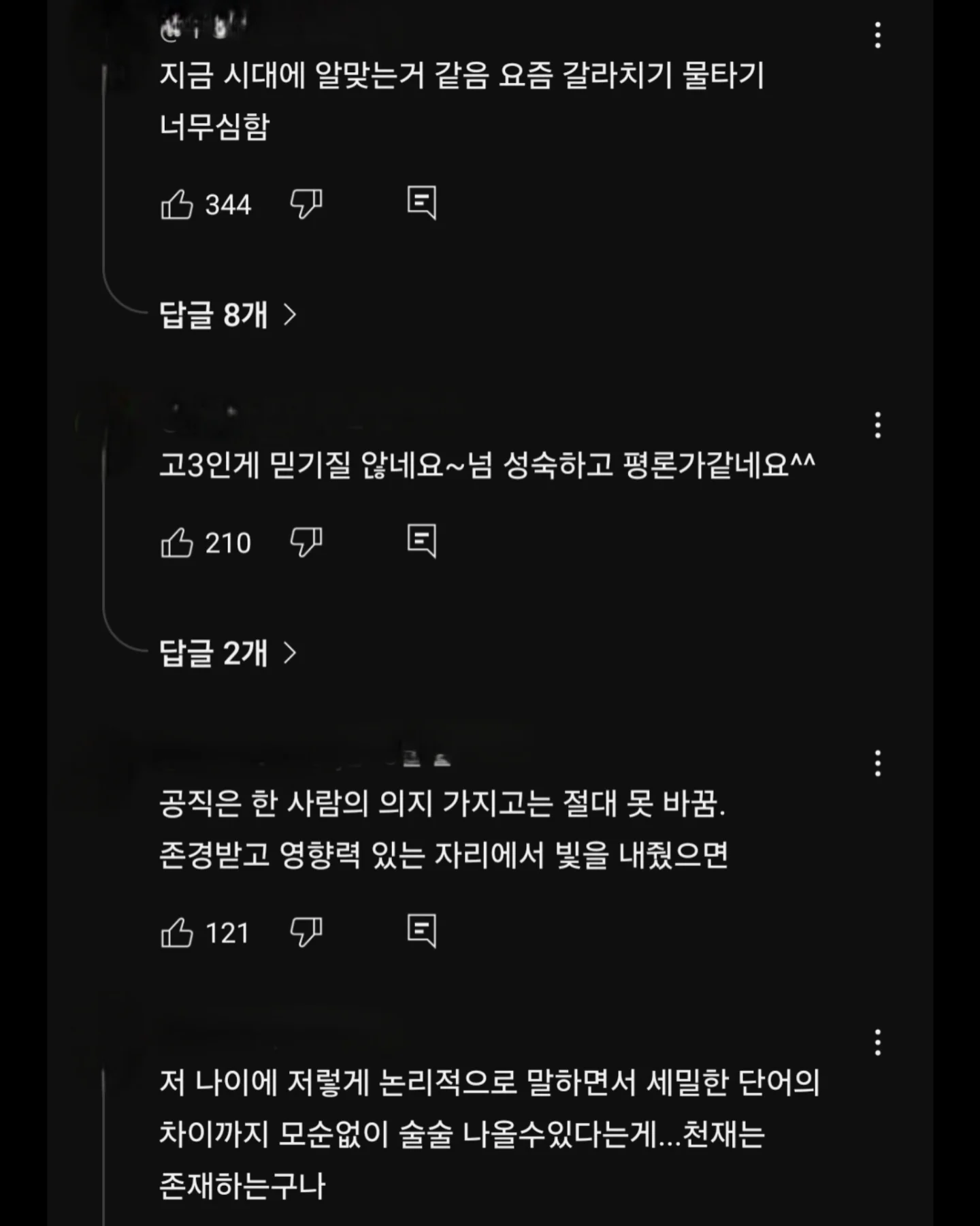This screenshot has height=1226, width=980.
Task: Open overflow menu for the 공직은 comment
Action: [x=878, y=764]
